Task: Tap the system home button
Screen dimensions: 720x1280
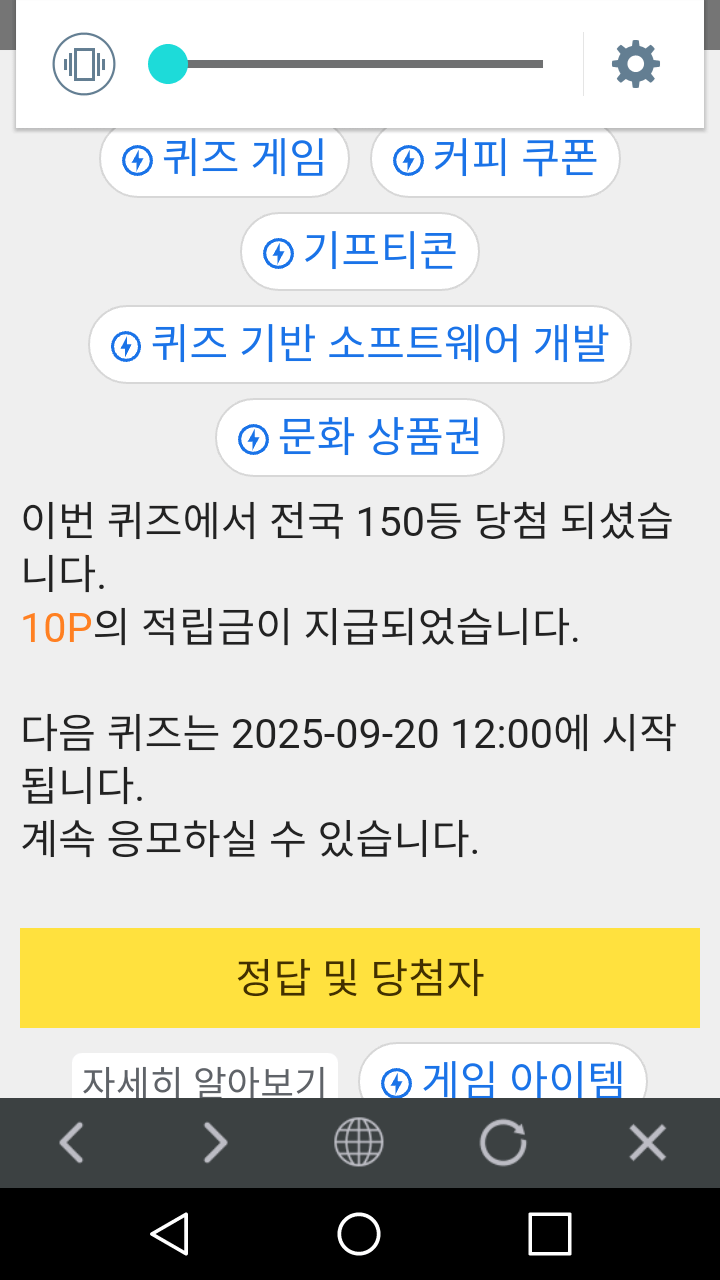Action: 359,1234
